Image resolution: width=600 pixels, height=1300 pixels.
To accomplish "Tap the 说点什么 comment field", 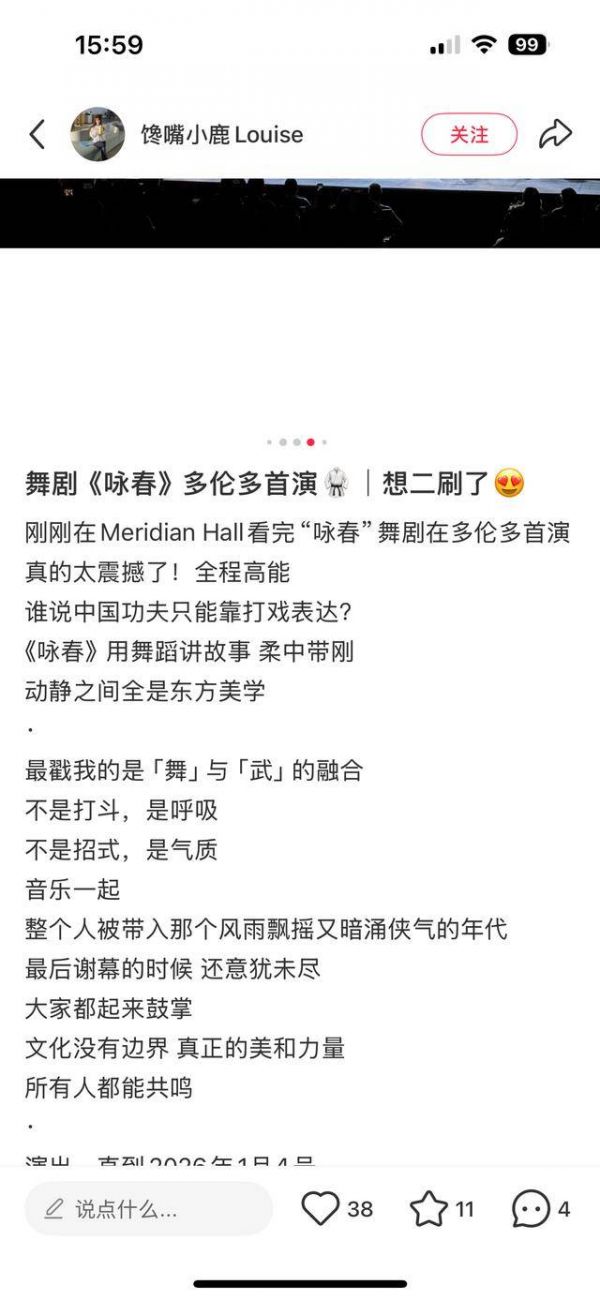I will point(148,1209).
